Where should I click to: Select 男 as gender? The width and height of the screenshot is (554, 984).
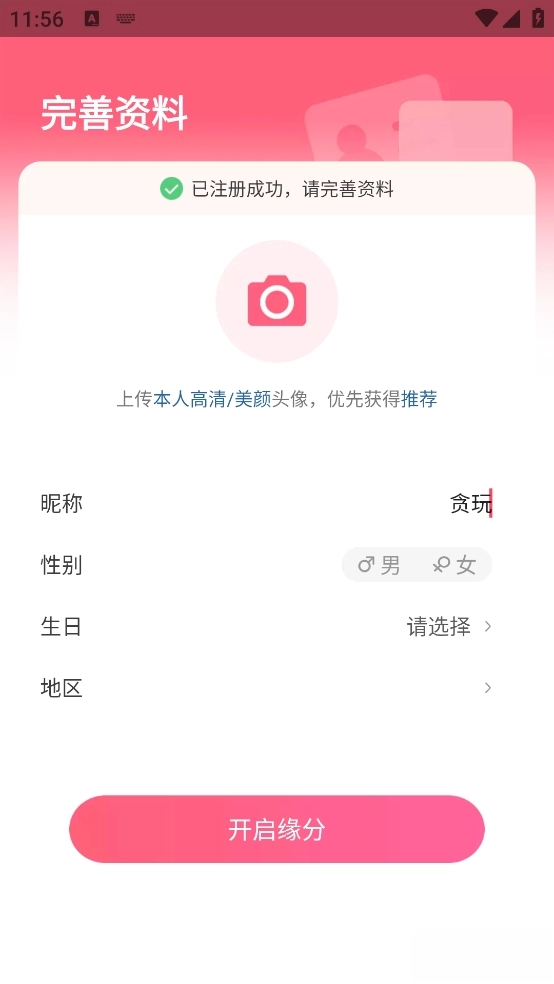tap(379, 565)
